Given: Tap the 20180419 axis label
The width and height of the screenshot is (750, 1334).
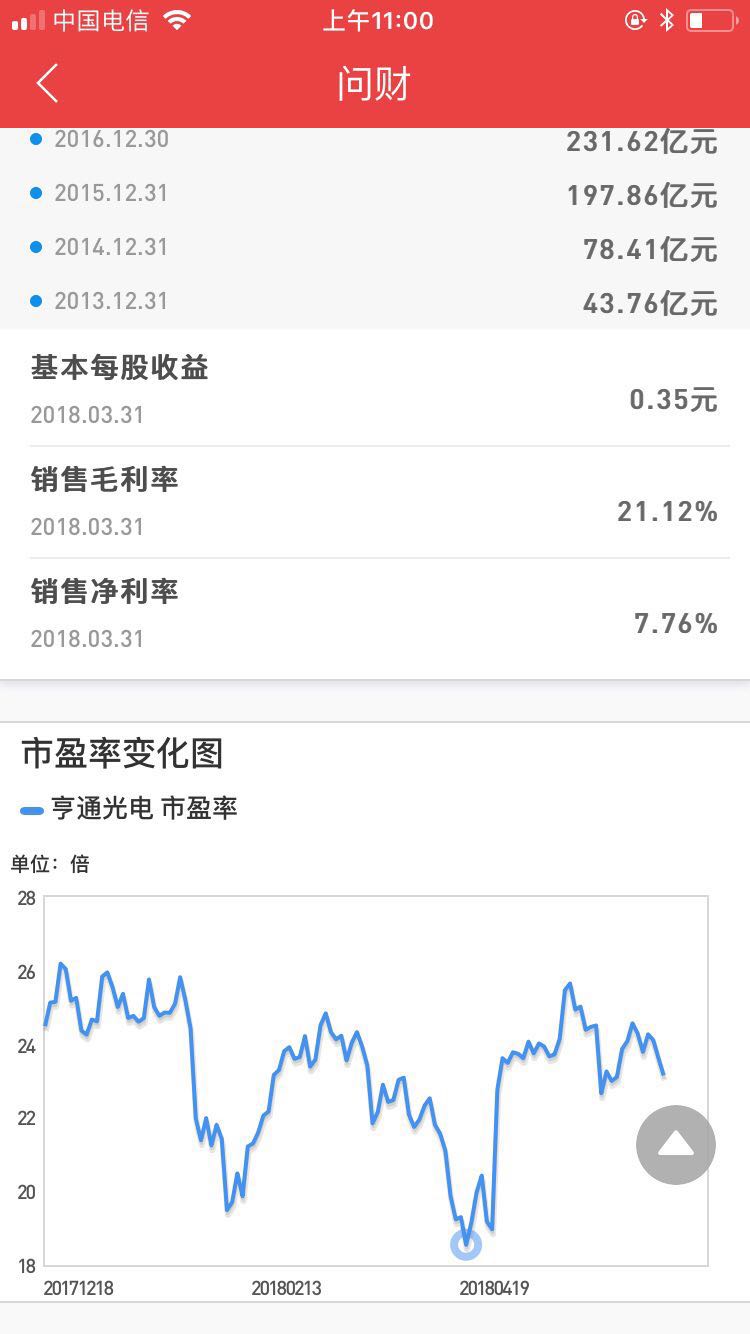Looking at the screenshot, I should [494, 1288].
